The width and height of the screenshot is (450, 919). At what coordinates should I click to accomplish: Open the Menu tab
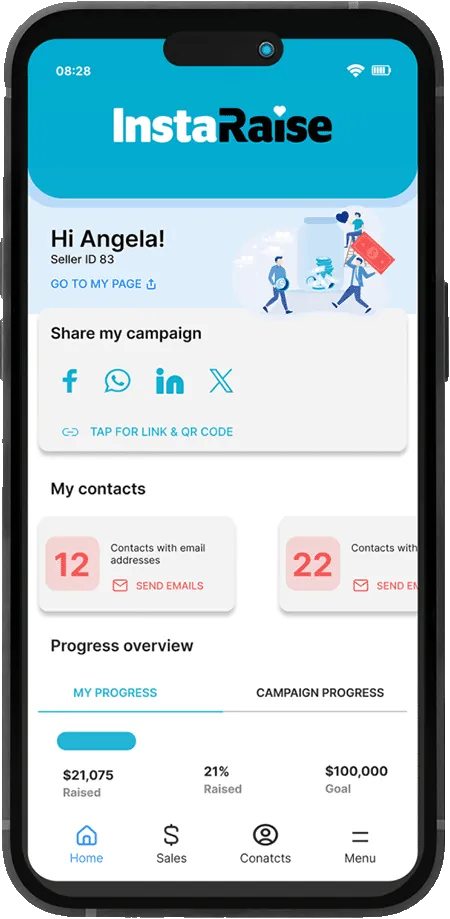pos(360,844)
